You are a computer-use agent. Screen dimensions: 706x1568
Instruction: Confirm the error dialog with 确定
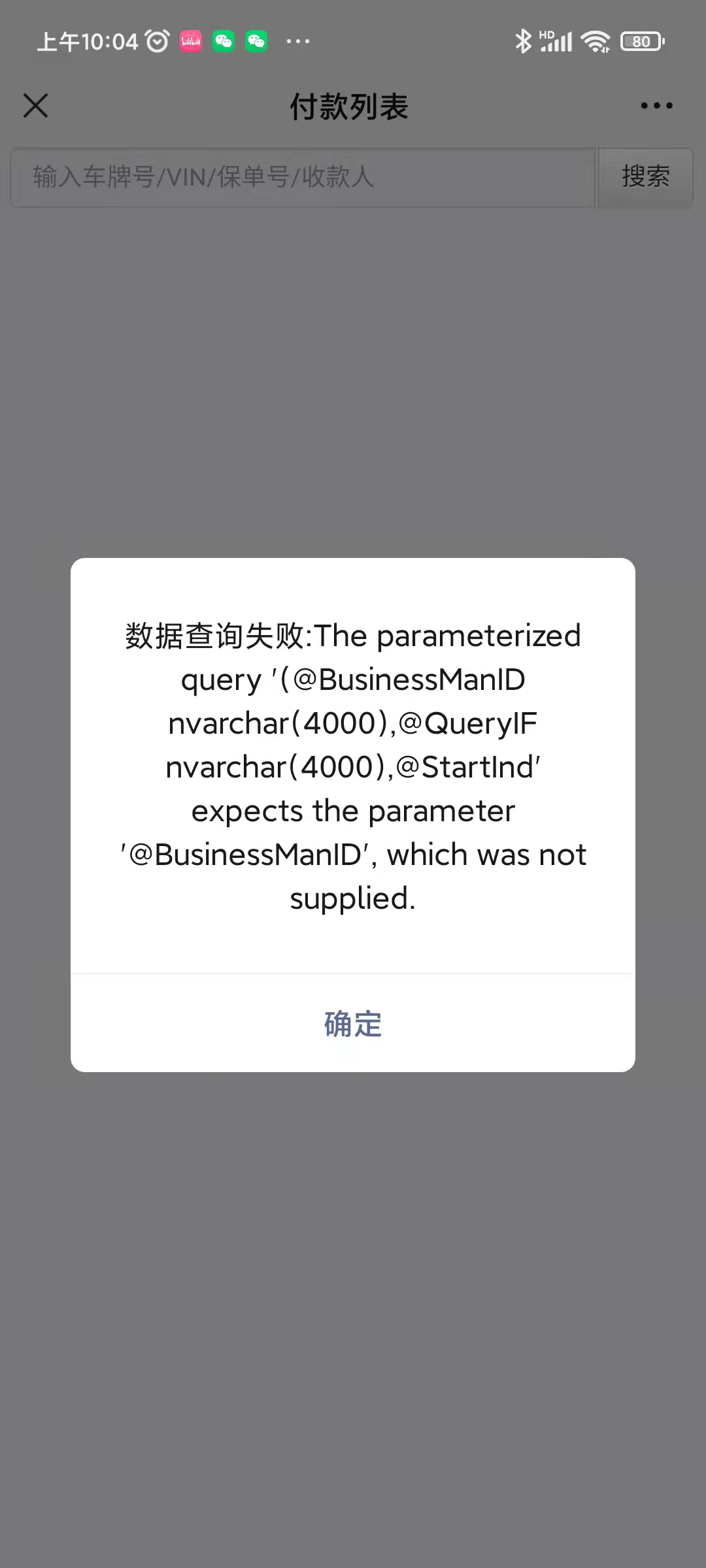353,1024
